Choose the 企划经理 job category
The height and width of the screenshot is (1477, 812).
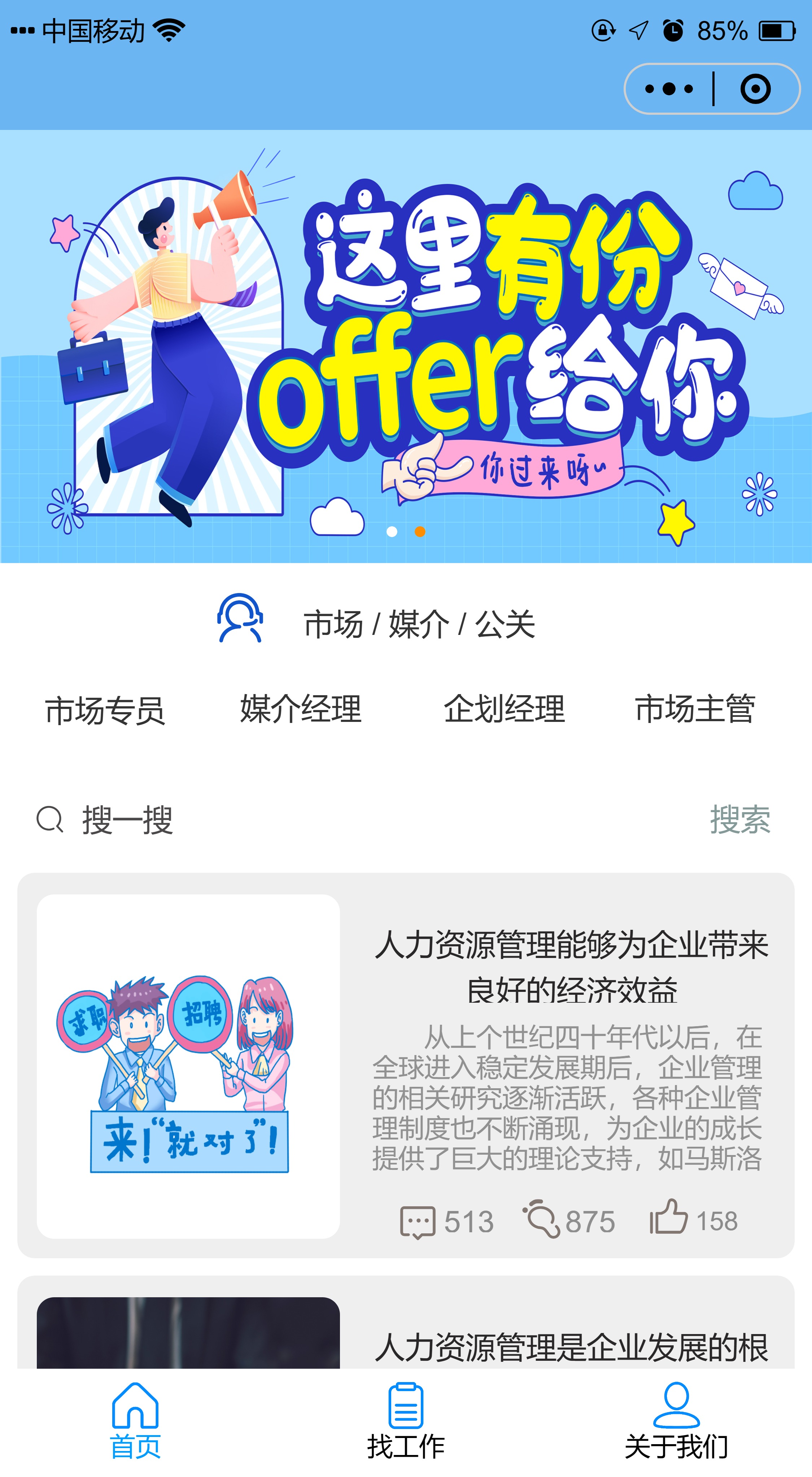tap(504, 709)
